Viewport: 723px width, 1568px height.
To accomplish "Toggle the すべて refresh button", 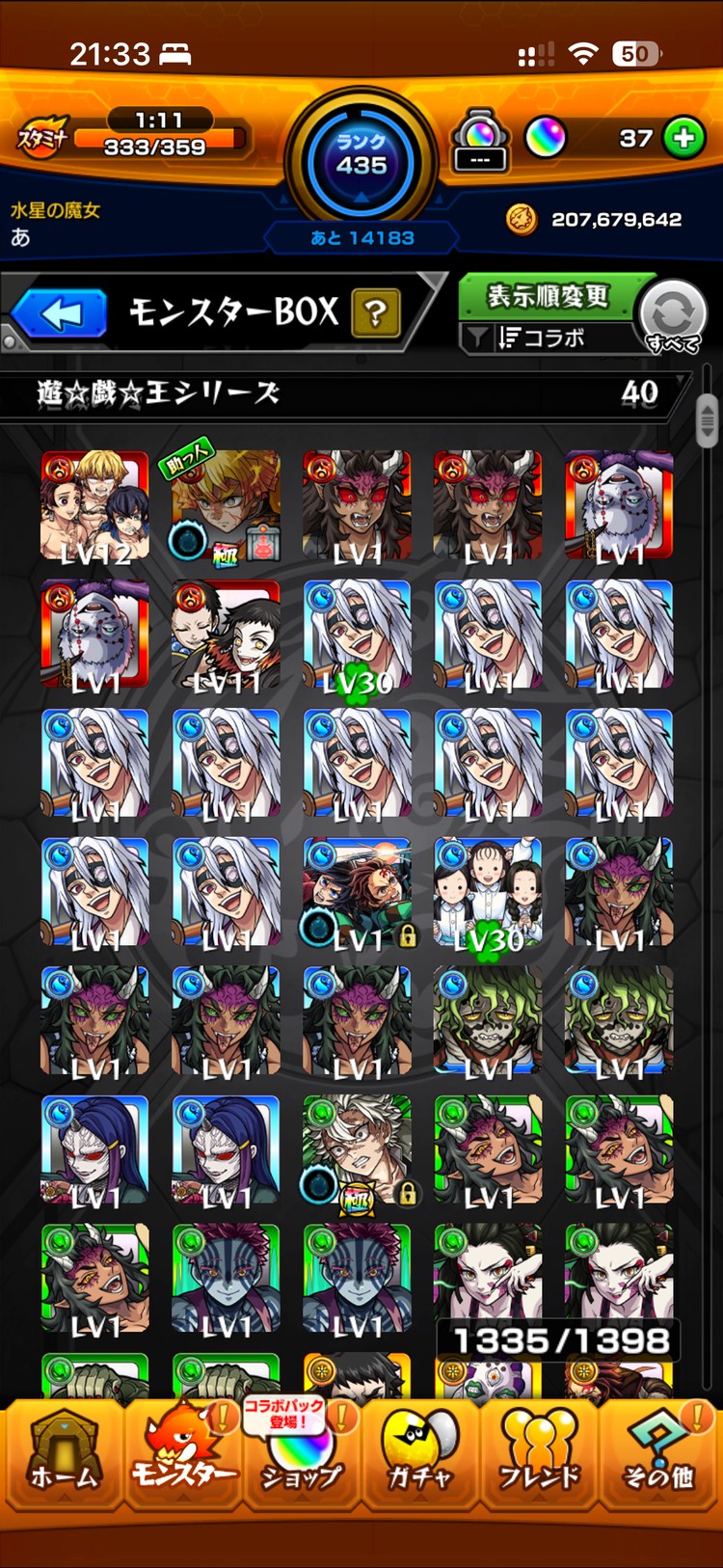I will click(x=673, y=315).
